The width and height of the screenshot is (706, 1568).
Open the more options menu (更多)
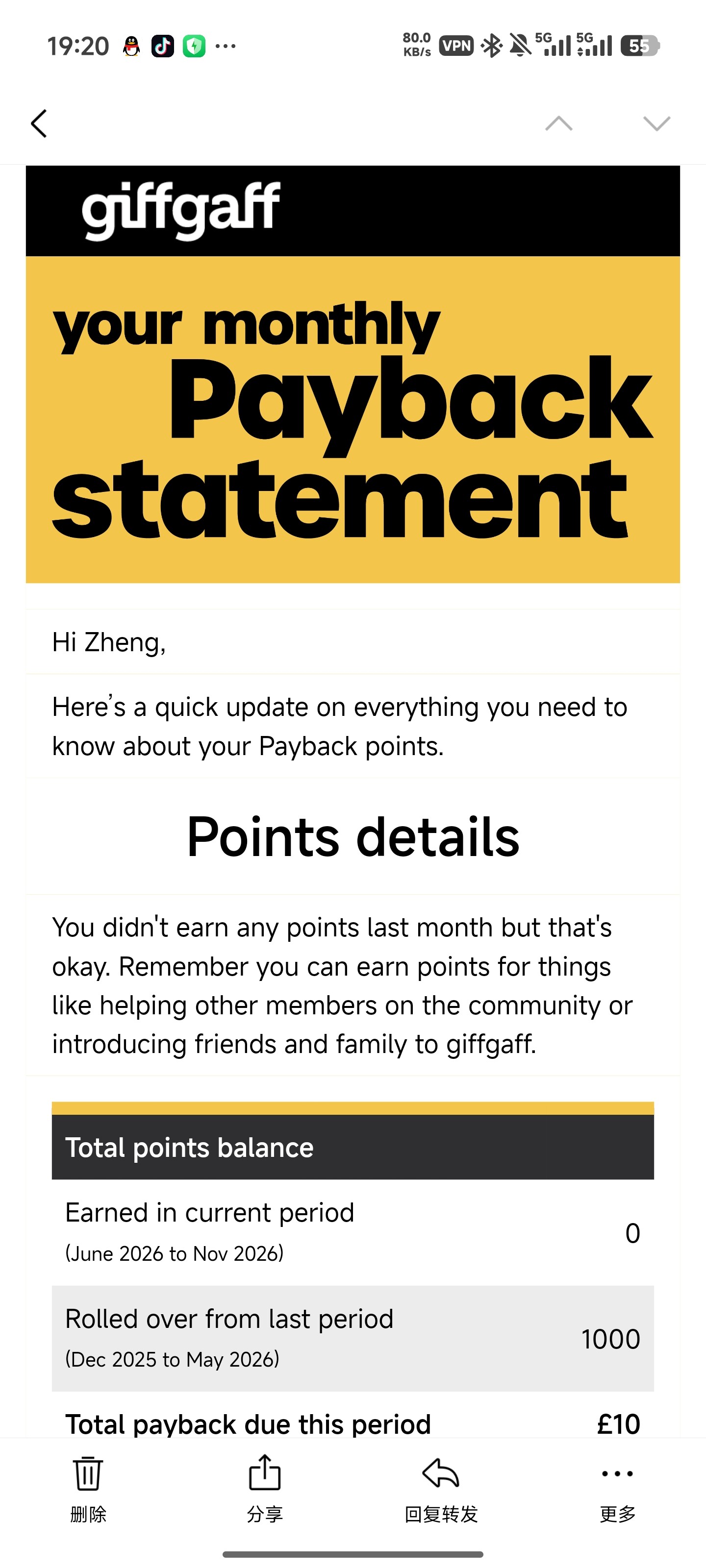click(618, 1488)
